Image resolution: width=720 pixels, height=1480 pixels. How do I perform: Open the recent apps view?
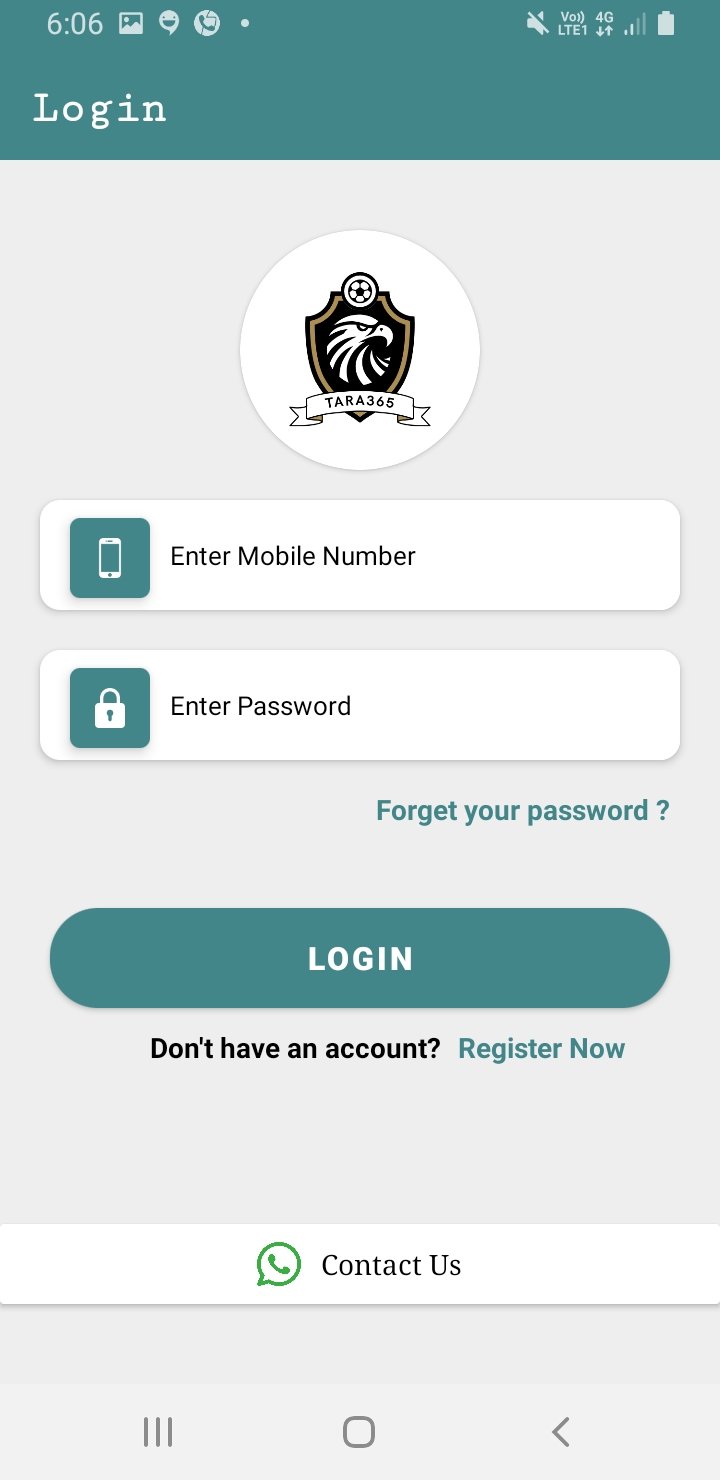click(x=158, y=1432)
